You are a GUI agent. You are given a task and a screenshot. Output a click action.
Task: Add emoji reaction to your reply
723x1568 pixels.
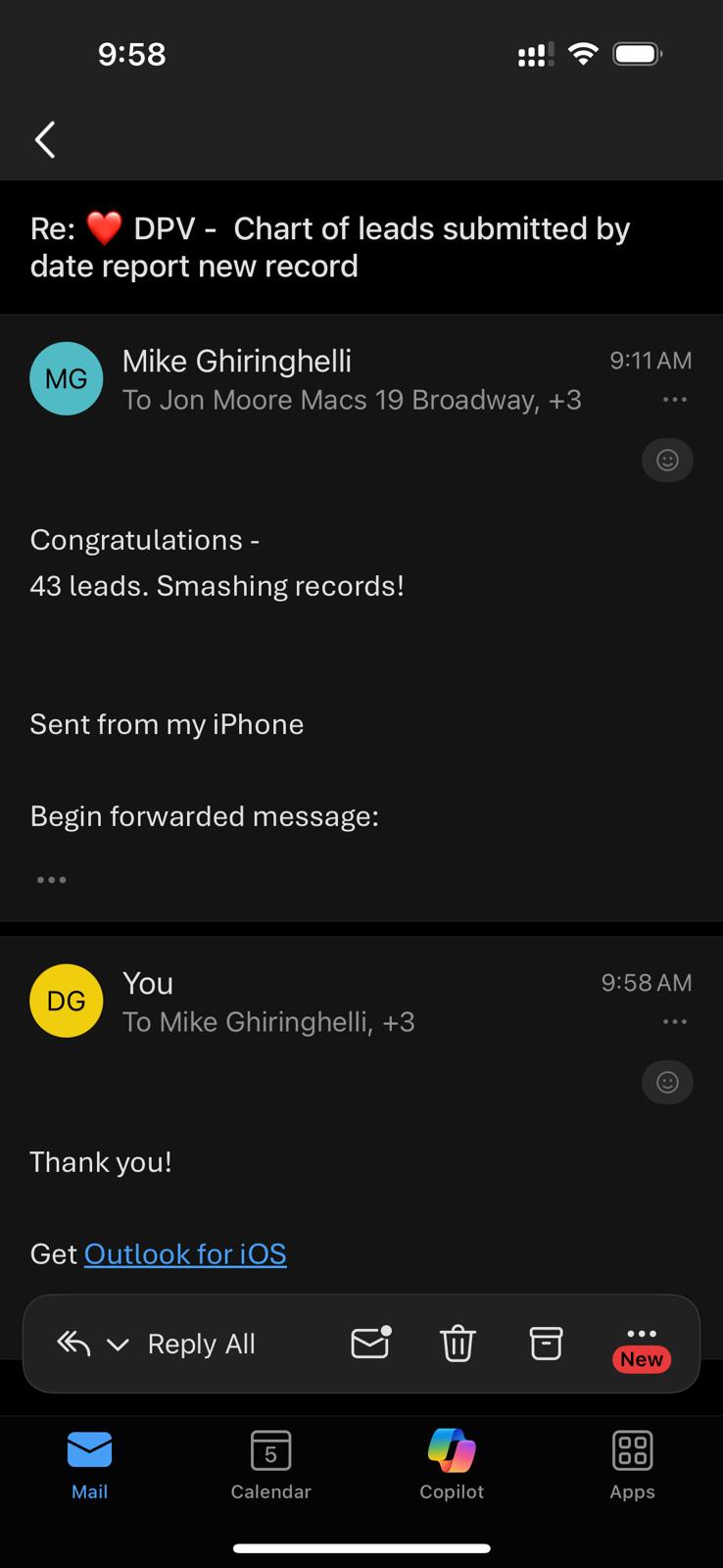point(667,1082)
